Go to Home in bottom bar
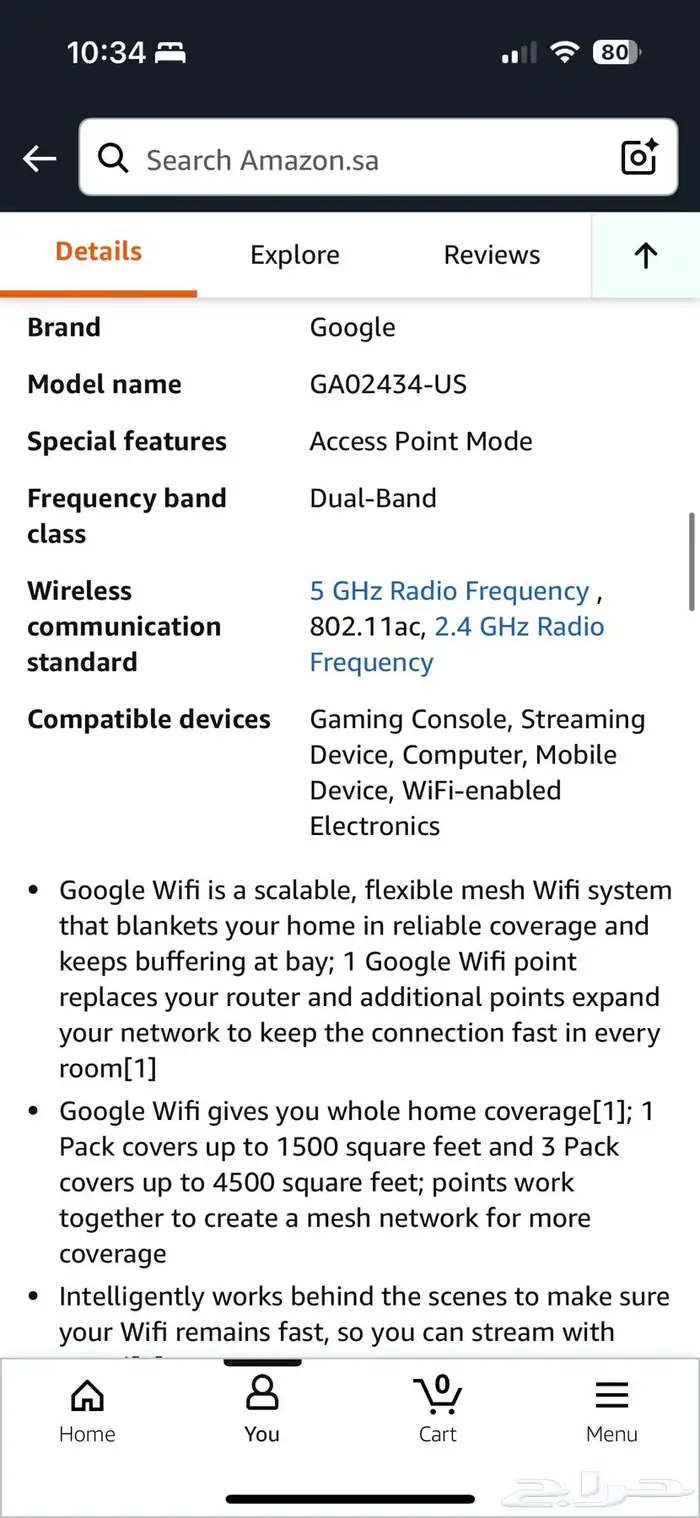 pos(87,1410)
